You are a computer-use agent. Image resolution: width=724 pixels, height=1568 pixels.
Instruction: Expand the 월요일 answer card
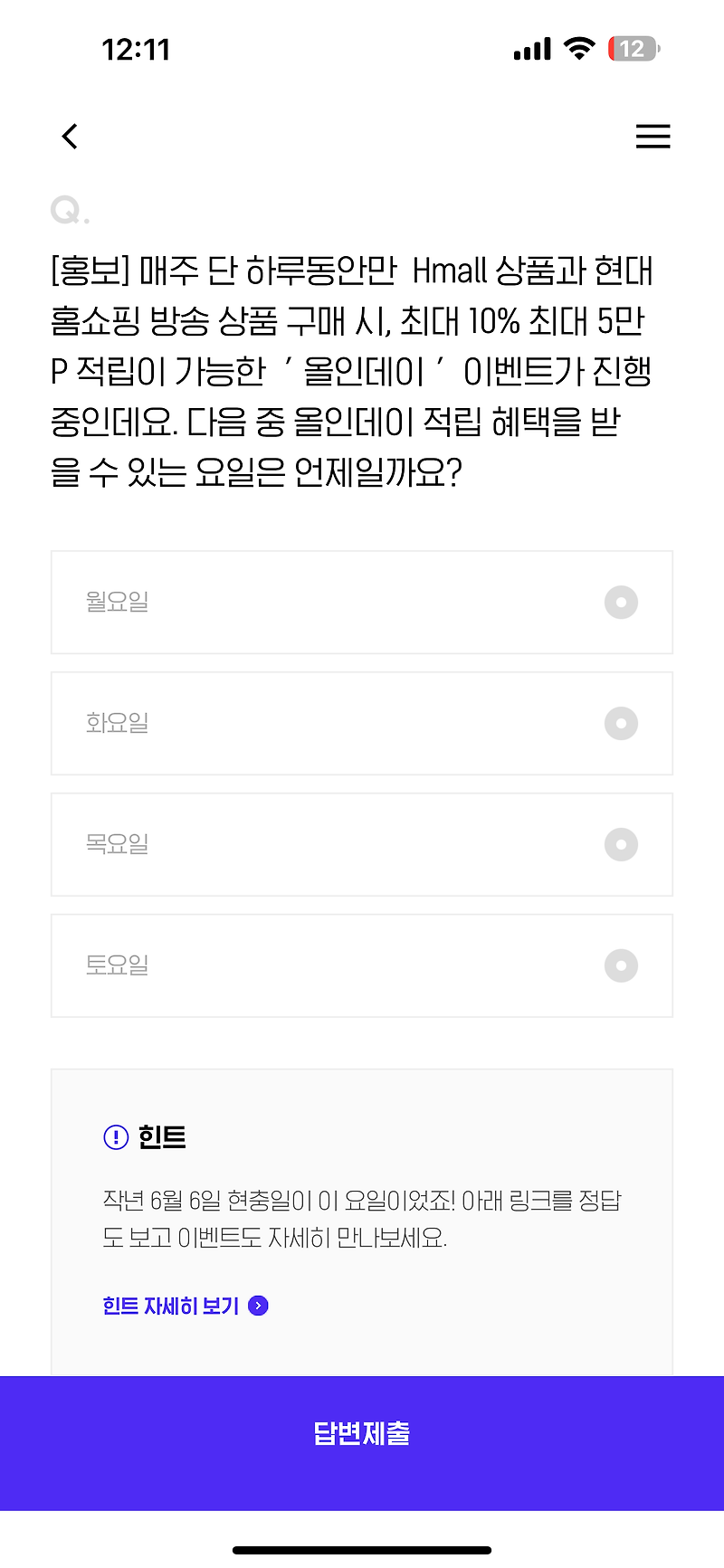[x=362, y=603]
